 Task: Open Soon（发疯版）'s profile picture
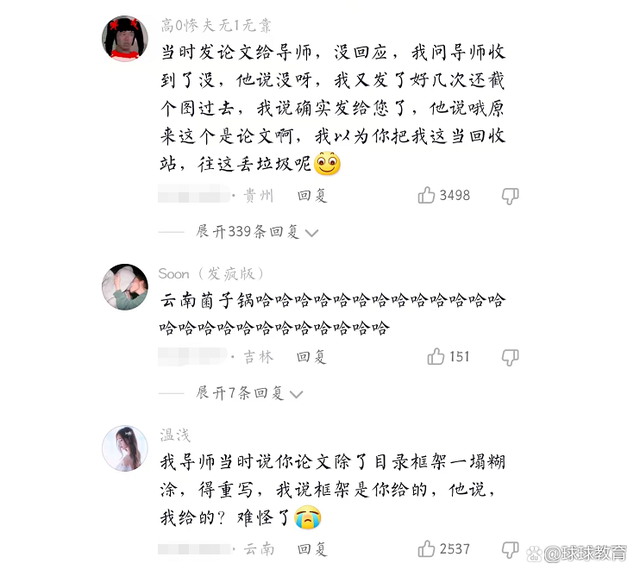[x=125, y=287]
